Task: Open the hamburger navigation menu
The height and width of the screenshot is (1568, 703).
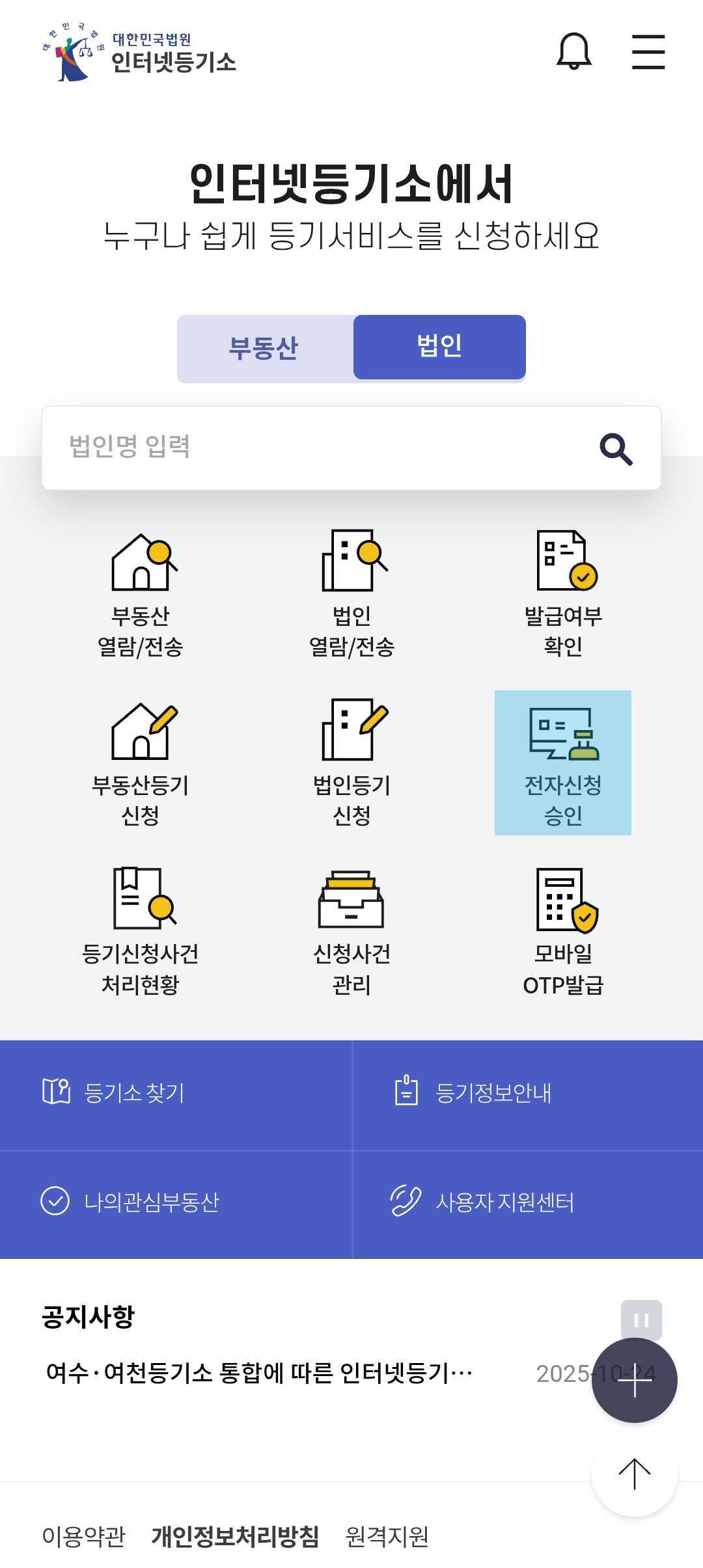Action: [x=648, y=53]
